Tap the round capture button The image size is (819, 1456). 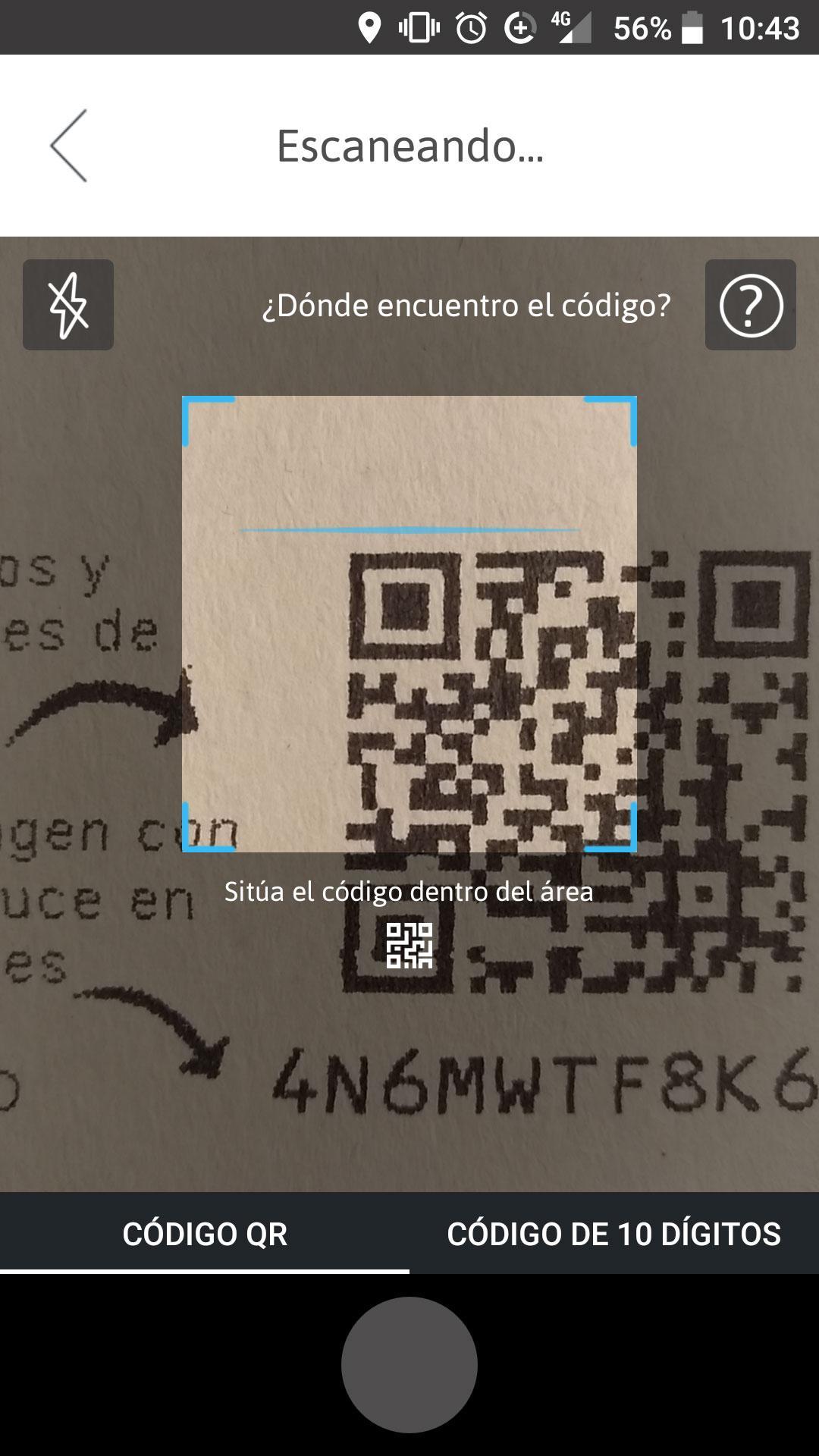tap(409, 1364)
